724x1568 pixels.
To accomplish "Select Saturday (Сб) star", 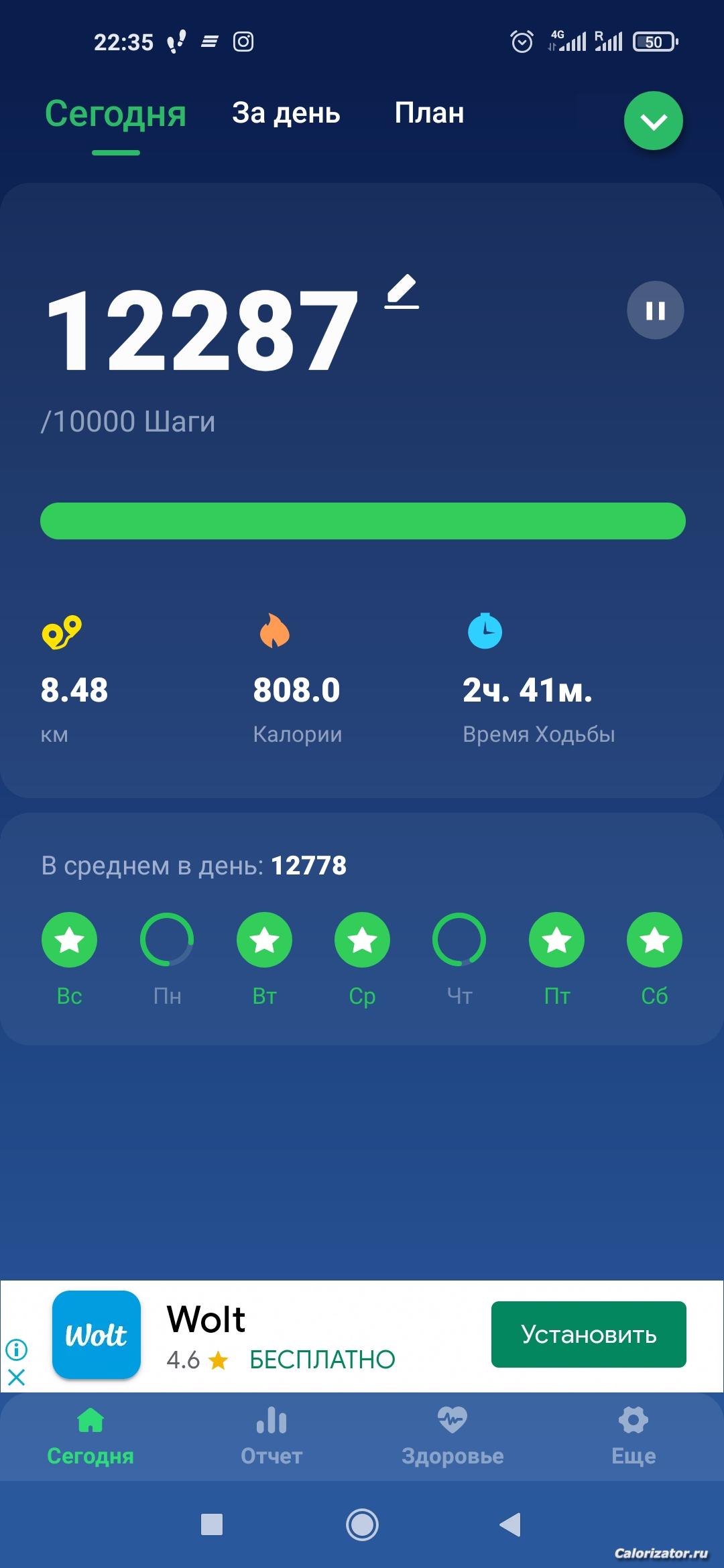I will point(654,940).
